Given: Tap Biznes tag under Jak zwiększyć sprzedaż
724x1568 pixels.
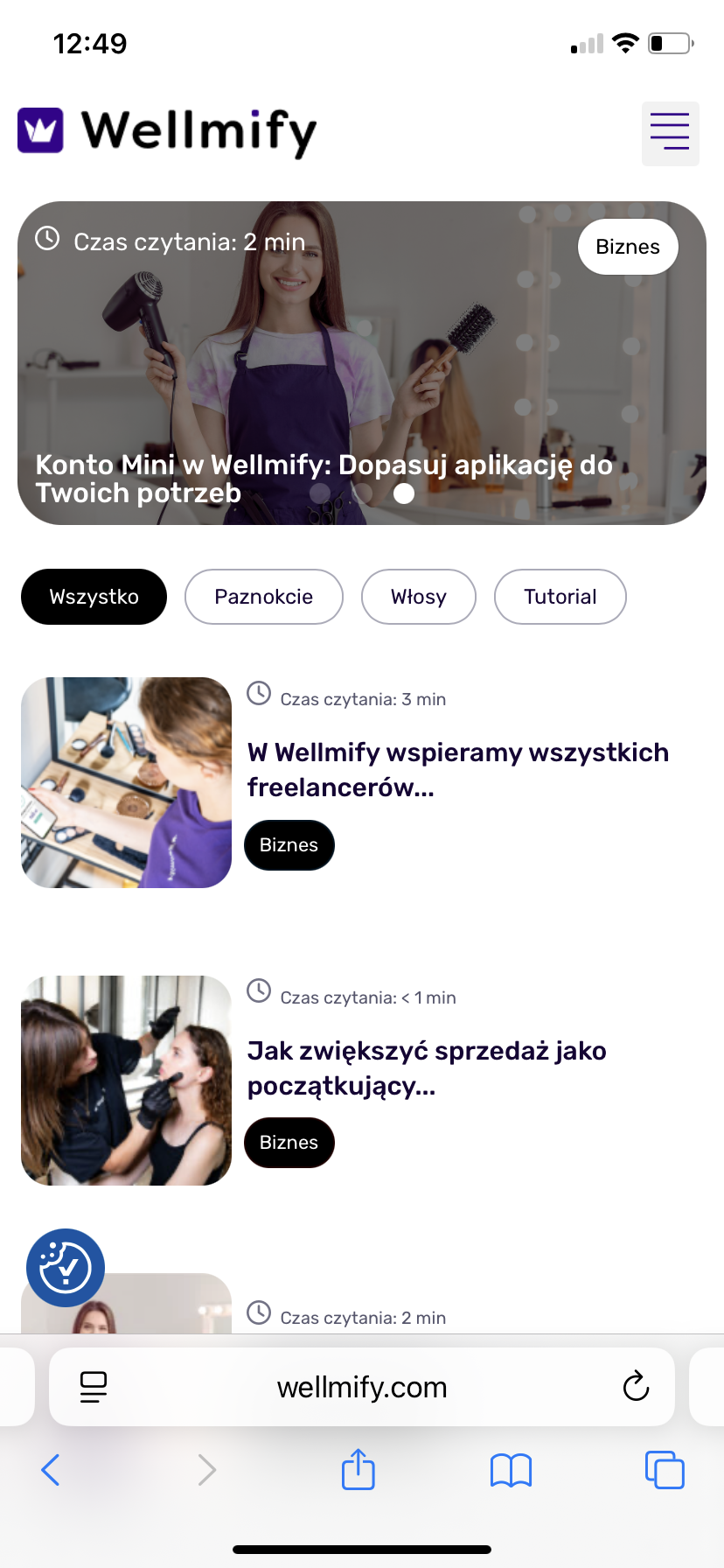Looking at the screenshot, I should [x=289, y=1143].
